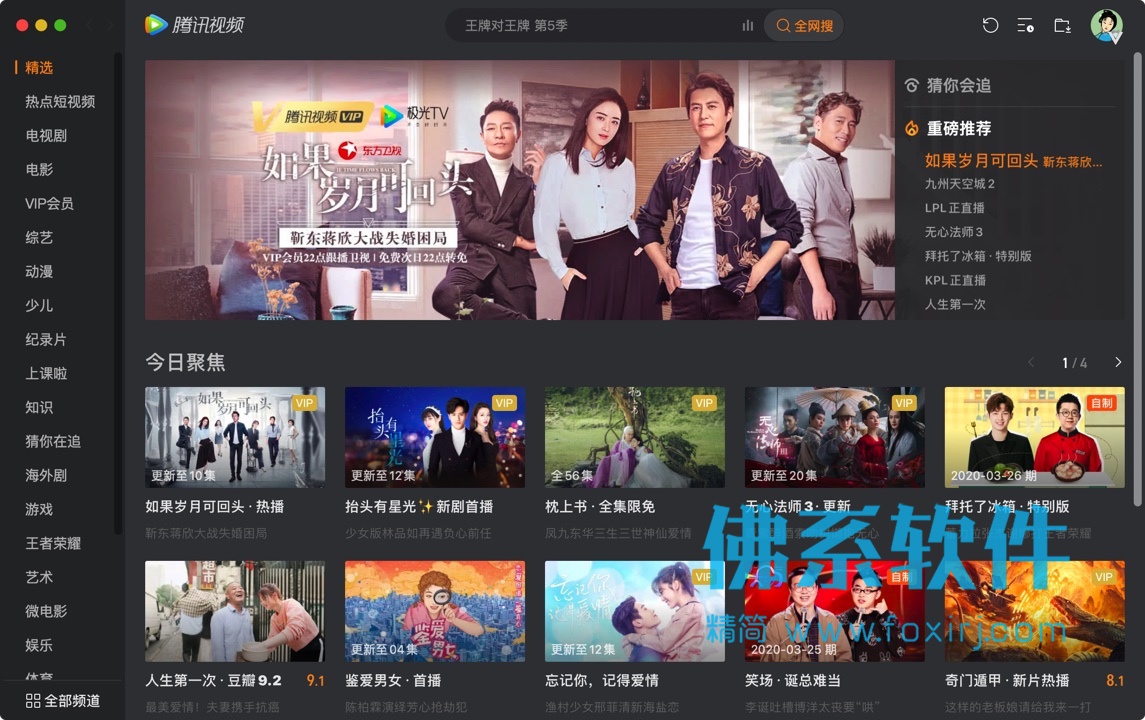Play 抬头有星光 新剧首播 card

point(434,437)
